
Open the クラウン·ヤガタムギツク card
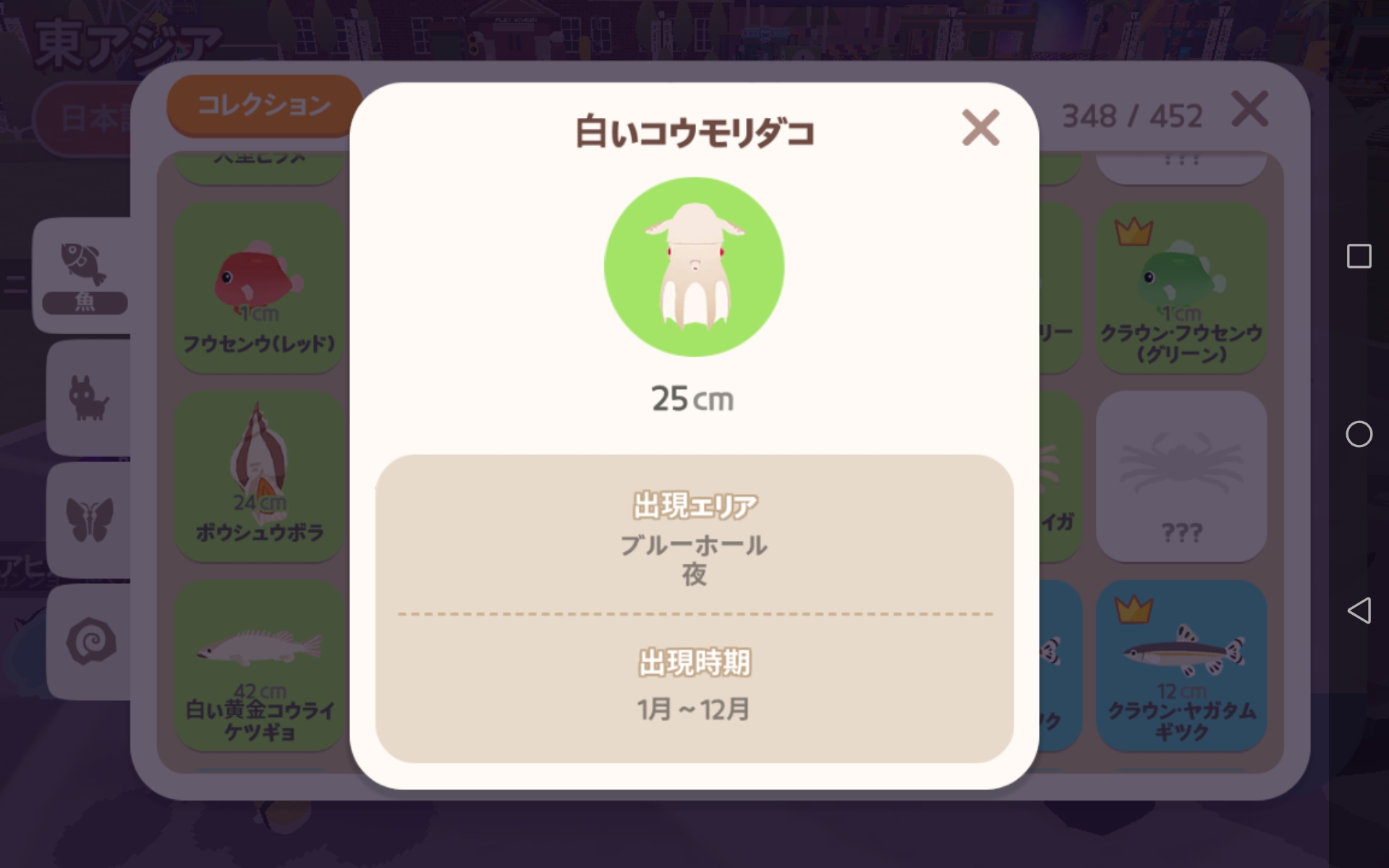pyautogui.click(x=1181, y=664)
